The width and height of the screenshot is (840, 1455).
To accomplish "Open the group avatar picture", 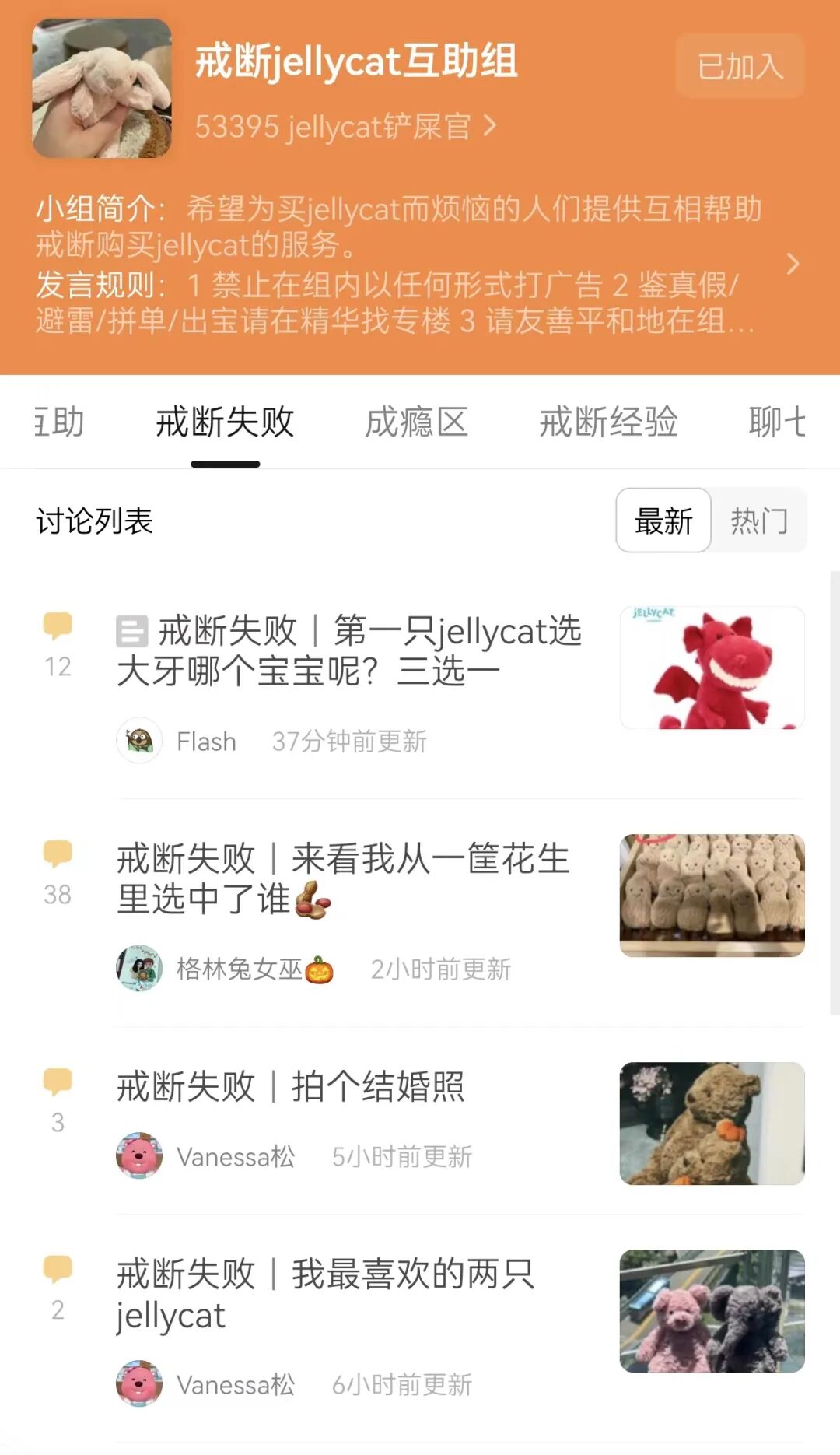I will pos(102,88).
